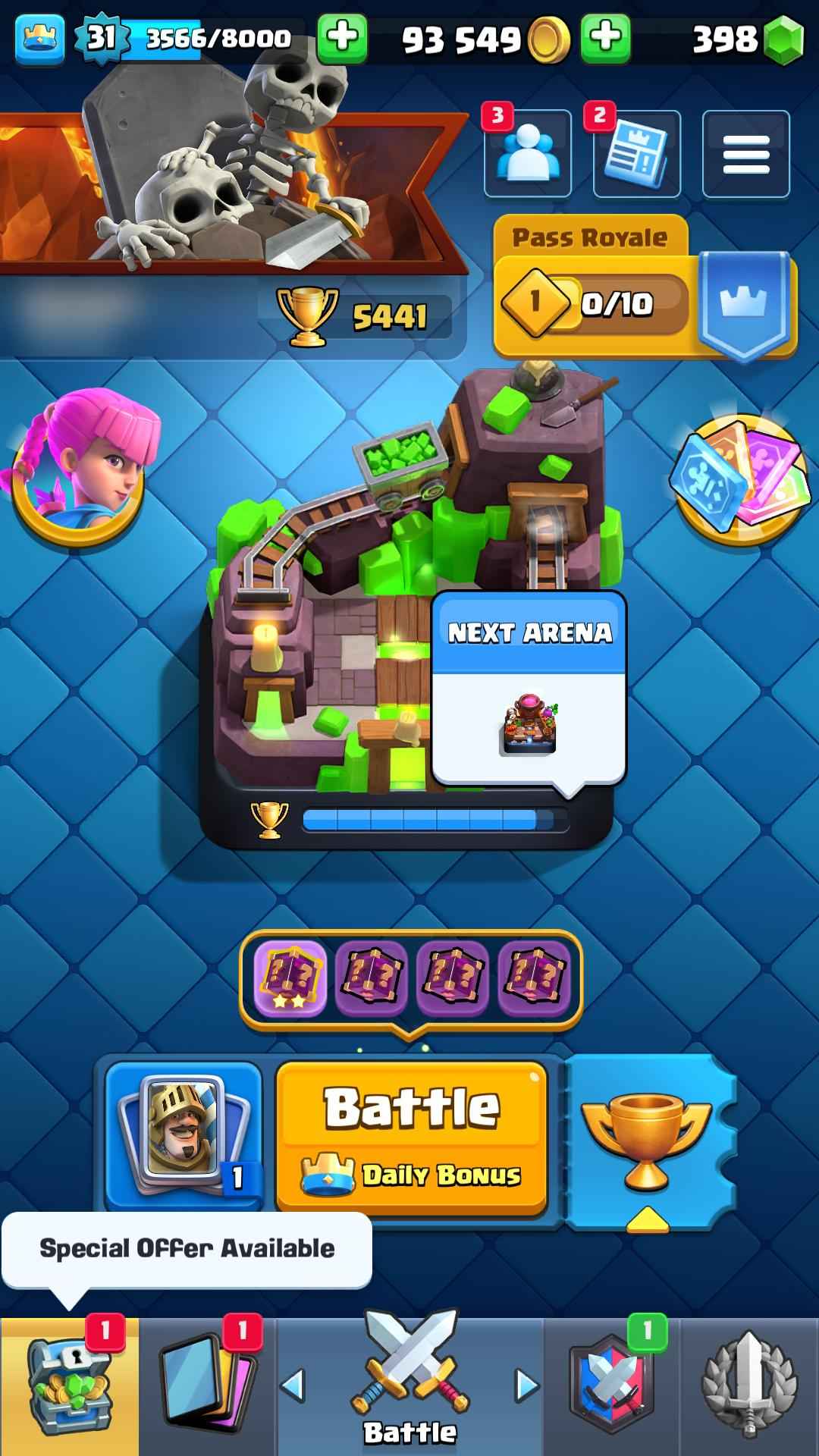The image size is (819, 1456).
Task: Add experience with the first plus button
Action: [342, 38]
